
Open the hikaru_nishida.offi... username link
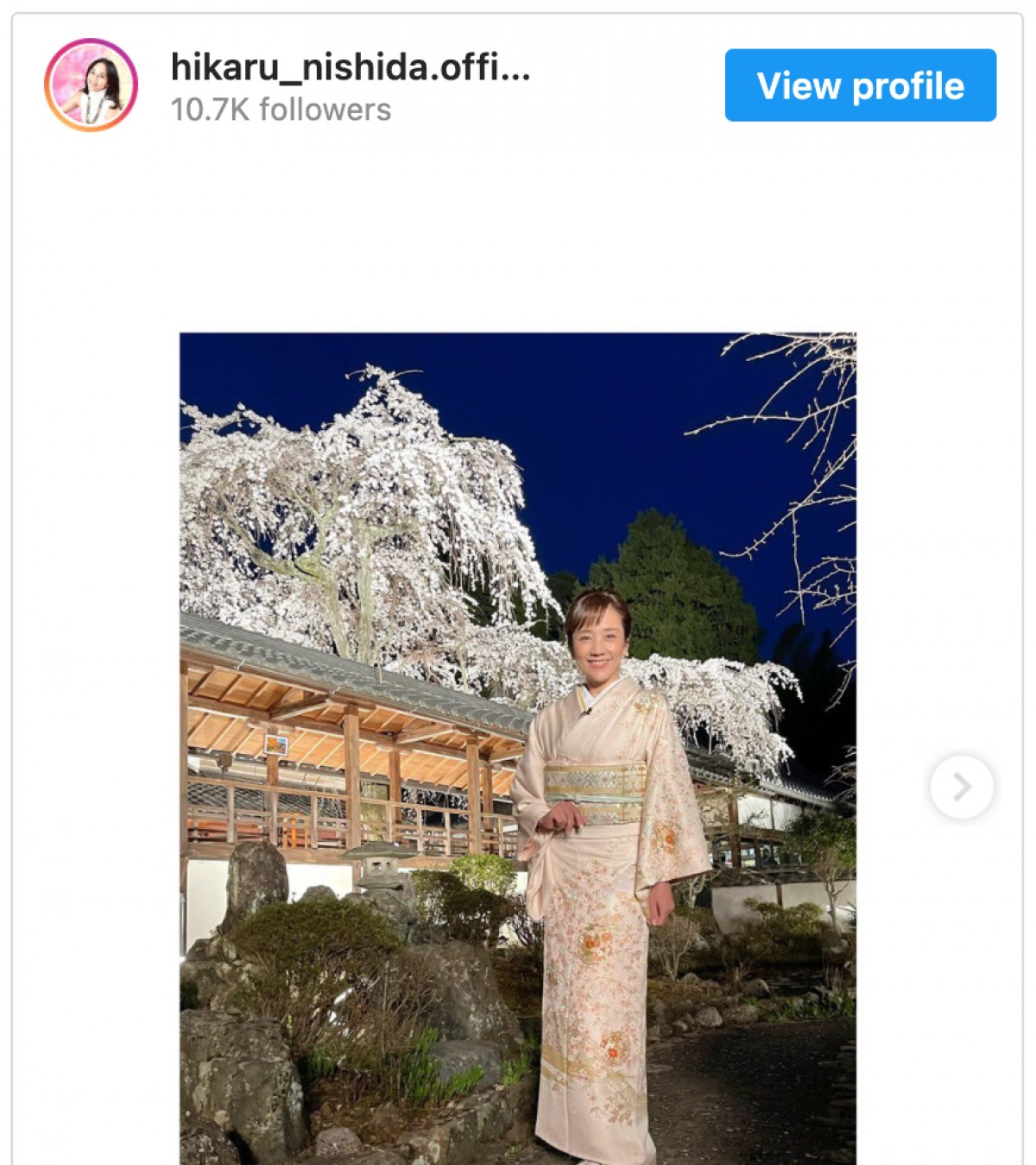click(x=350, y=67)
